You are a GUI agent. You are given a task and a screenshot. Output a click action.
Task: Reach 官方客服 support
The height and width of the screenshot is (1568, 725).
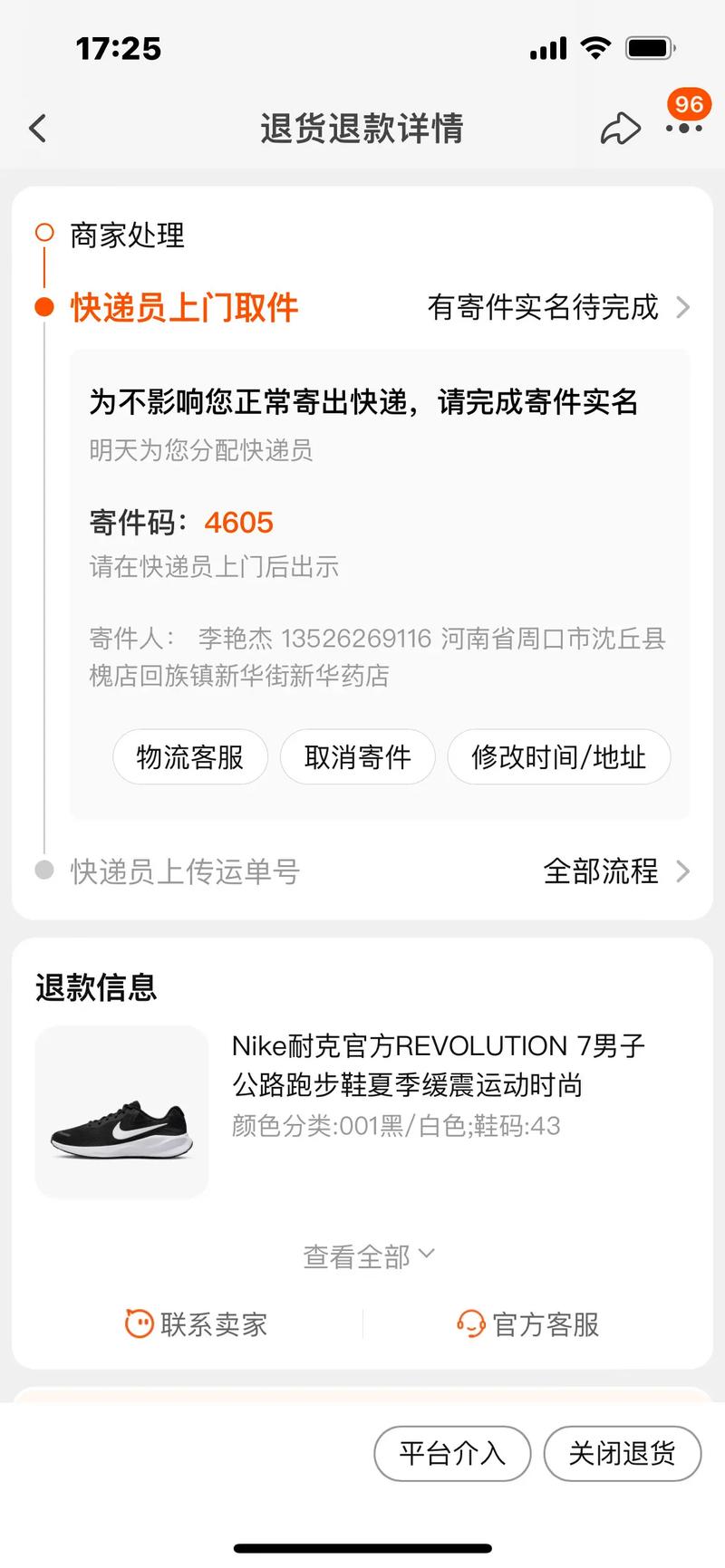coord(528,1324)
